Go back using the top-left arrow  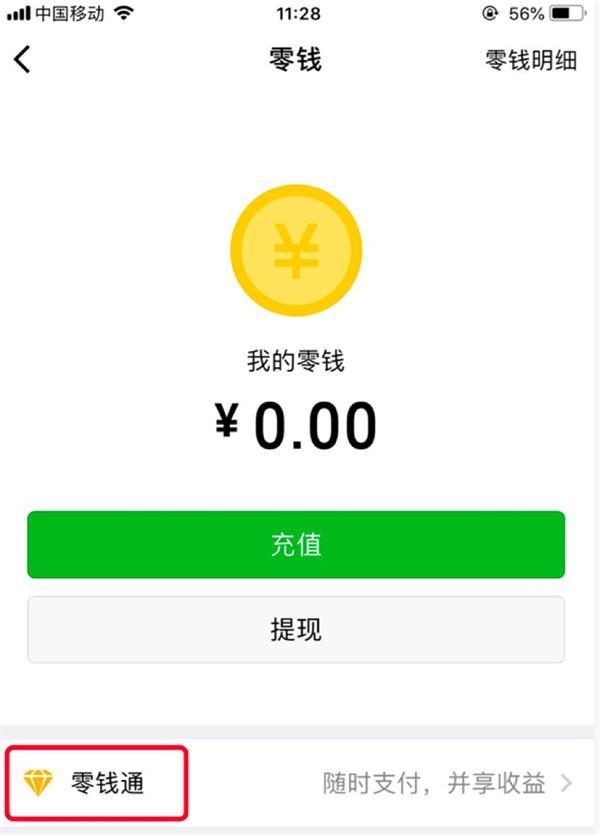point(23,60)
